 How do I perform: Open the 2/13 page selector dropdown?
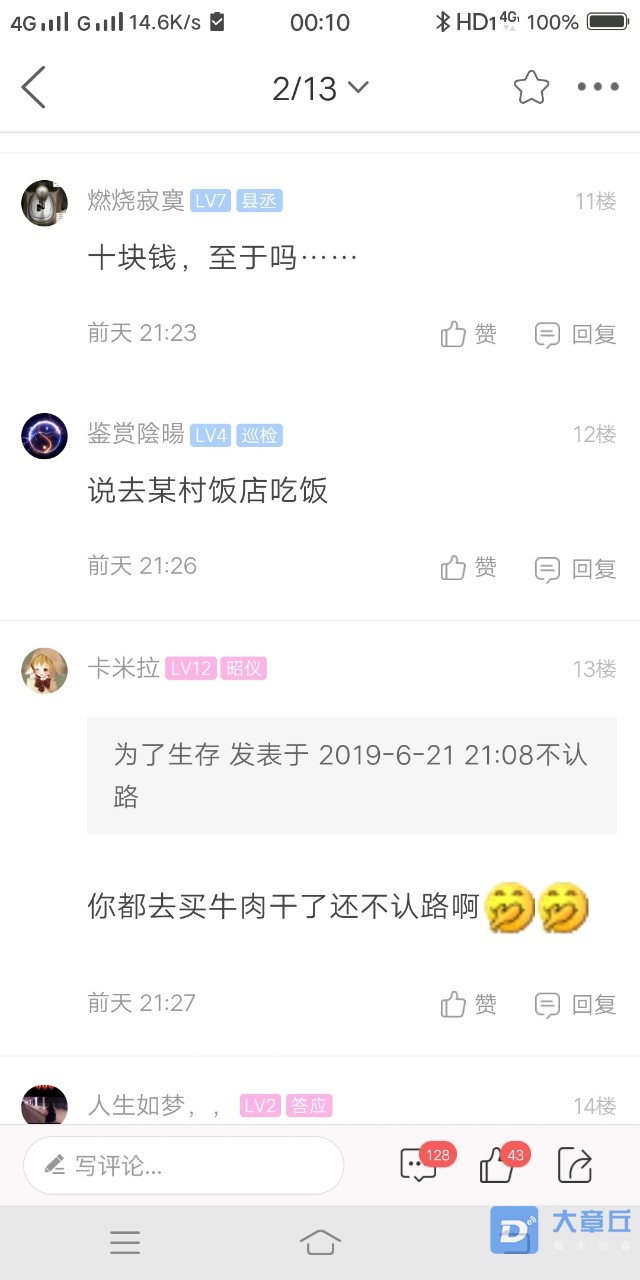click(320, 88)
